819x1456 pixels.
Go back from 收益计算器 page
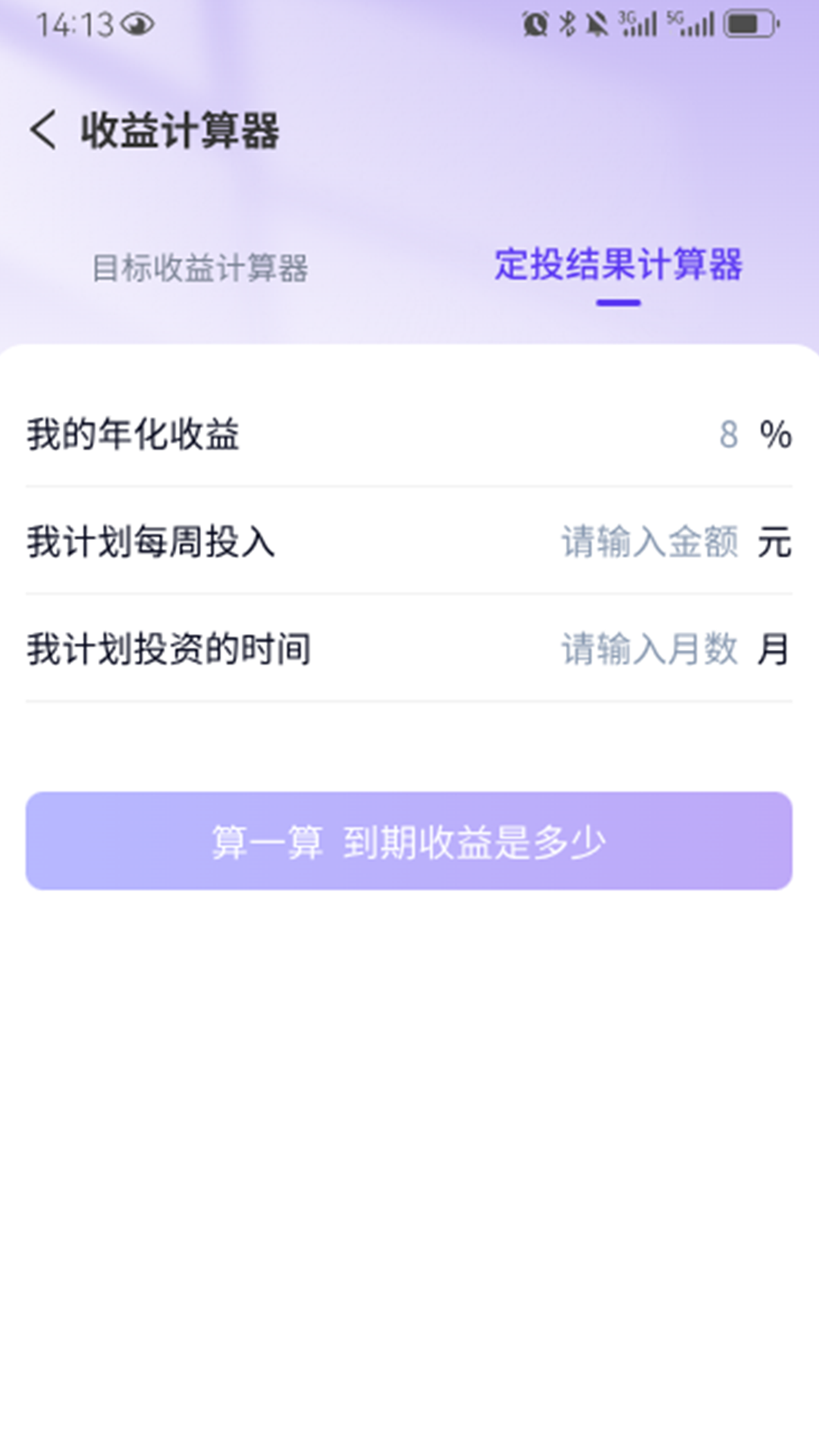click(x=43, y=130)
